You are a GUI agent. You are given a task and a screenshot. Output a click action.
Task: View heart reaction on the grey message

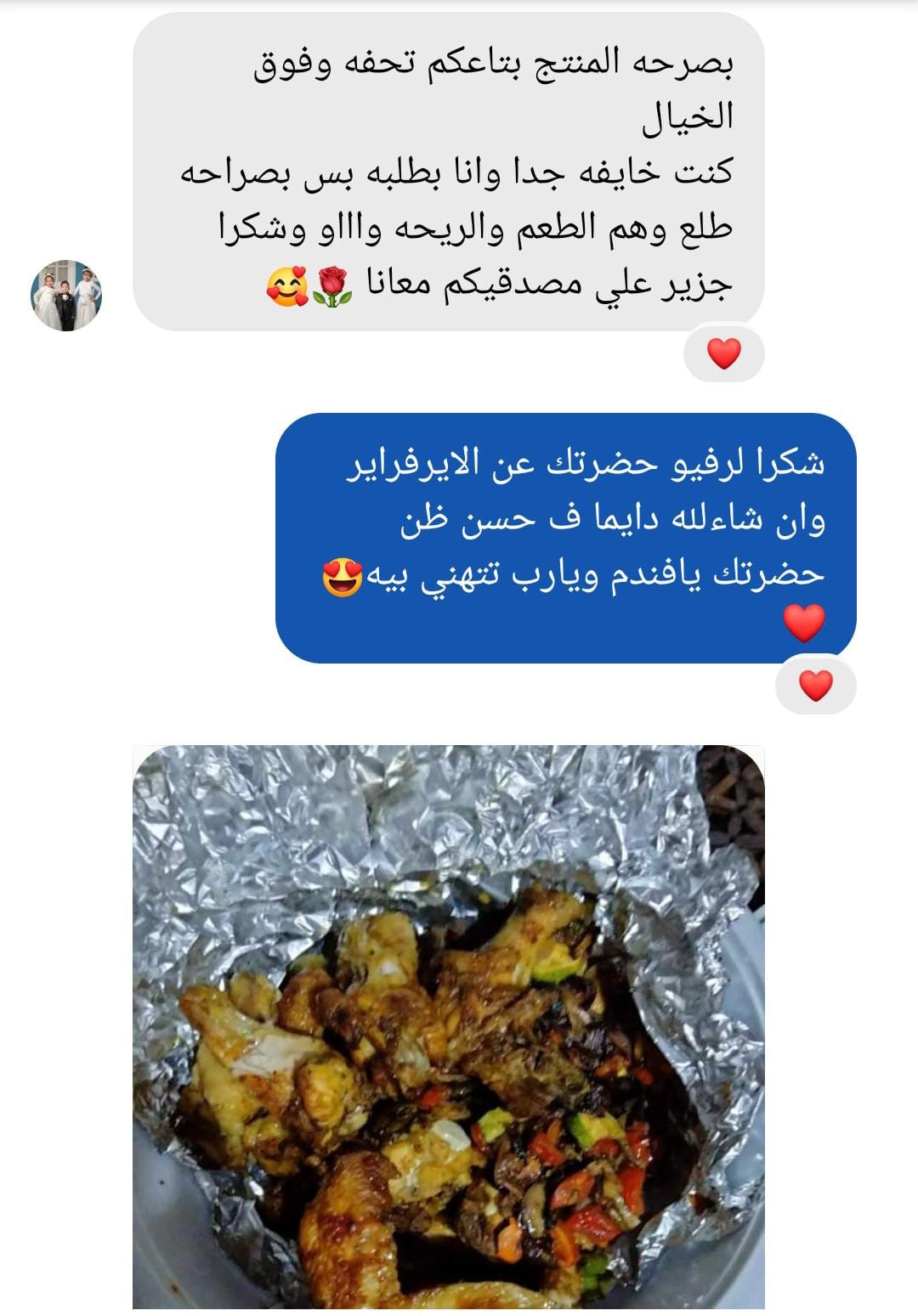[724, 353]
